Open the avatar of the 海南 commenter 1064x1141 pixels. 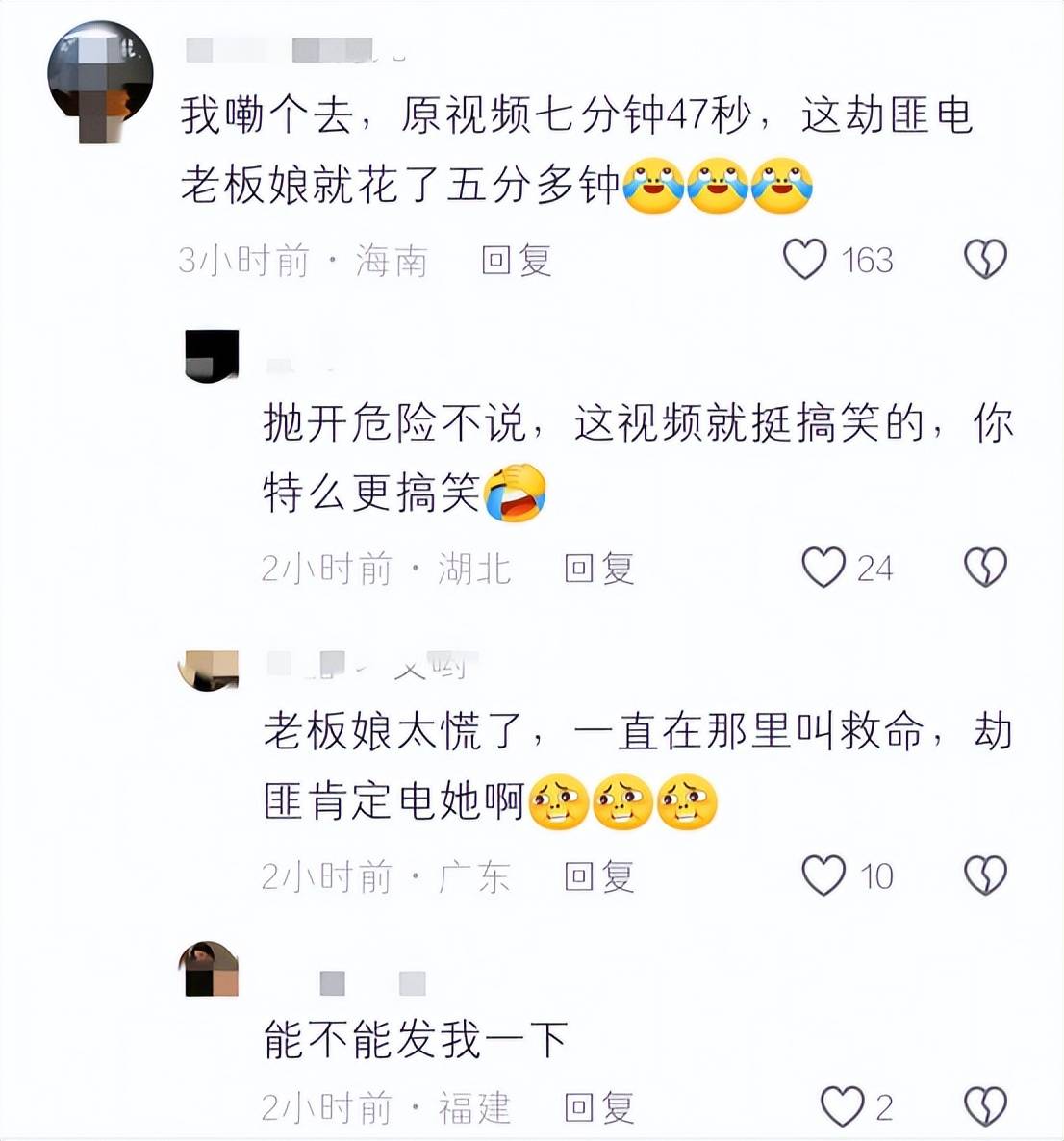[x=101, y=79]
